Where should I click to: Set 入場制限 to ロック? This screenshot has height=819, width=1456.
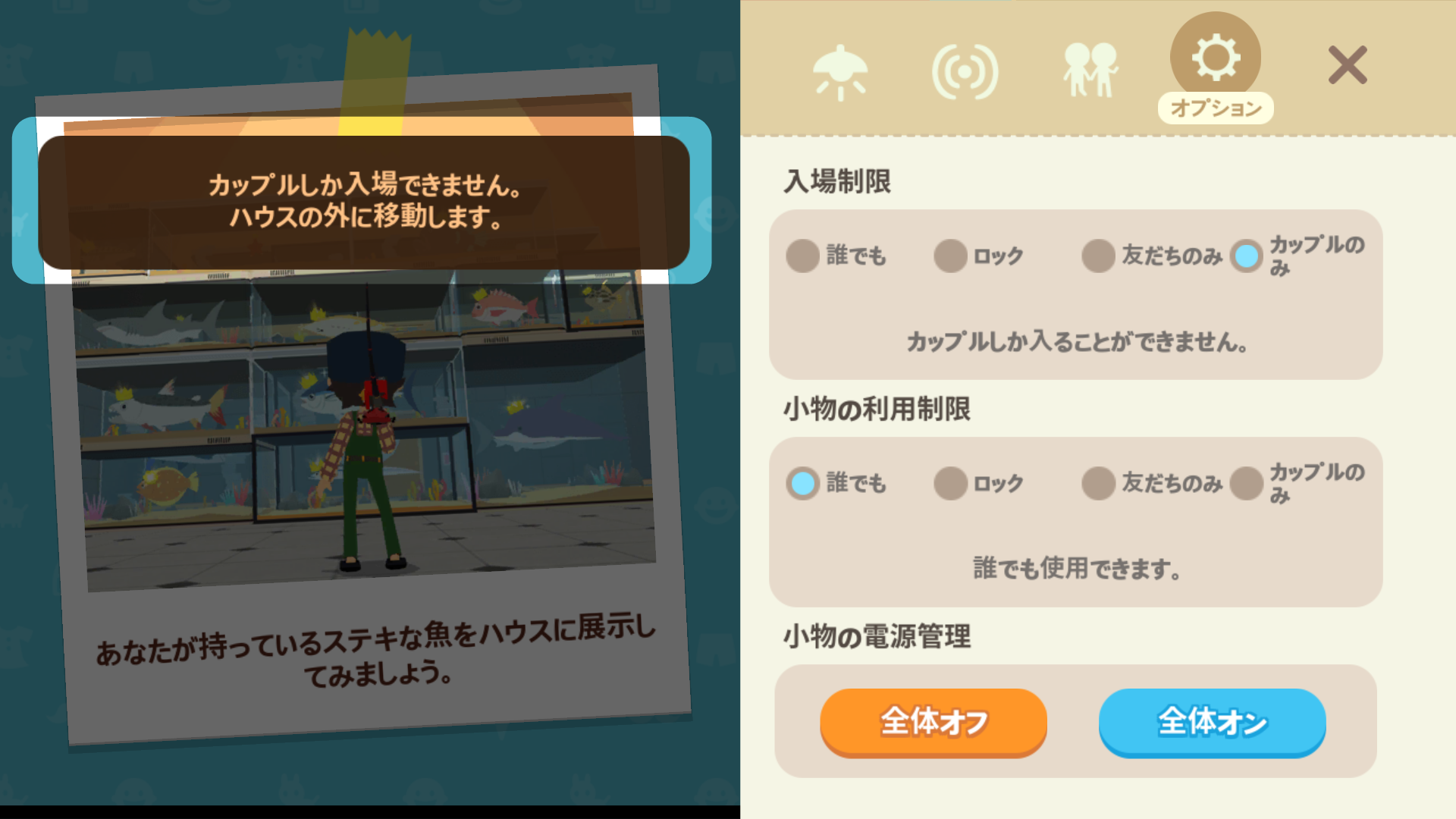click(x=950, y=256)
